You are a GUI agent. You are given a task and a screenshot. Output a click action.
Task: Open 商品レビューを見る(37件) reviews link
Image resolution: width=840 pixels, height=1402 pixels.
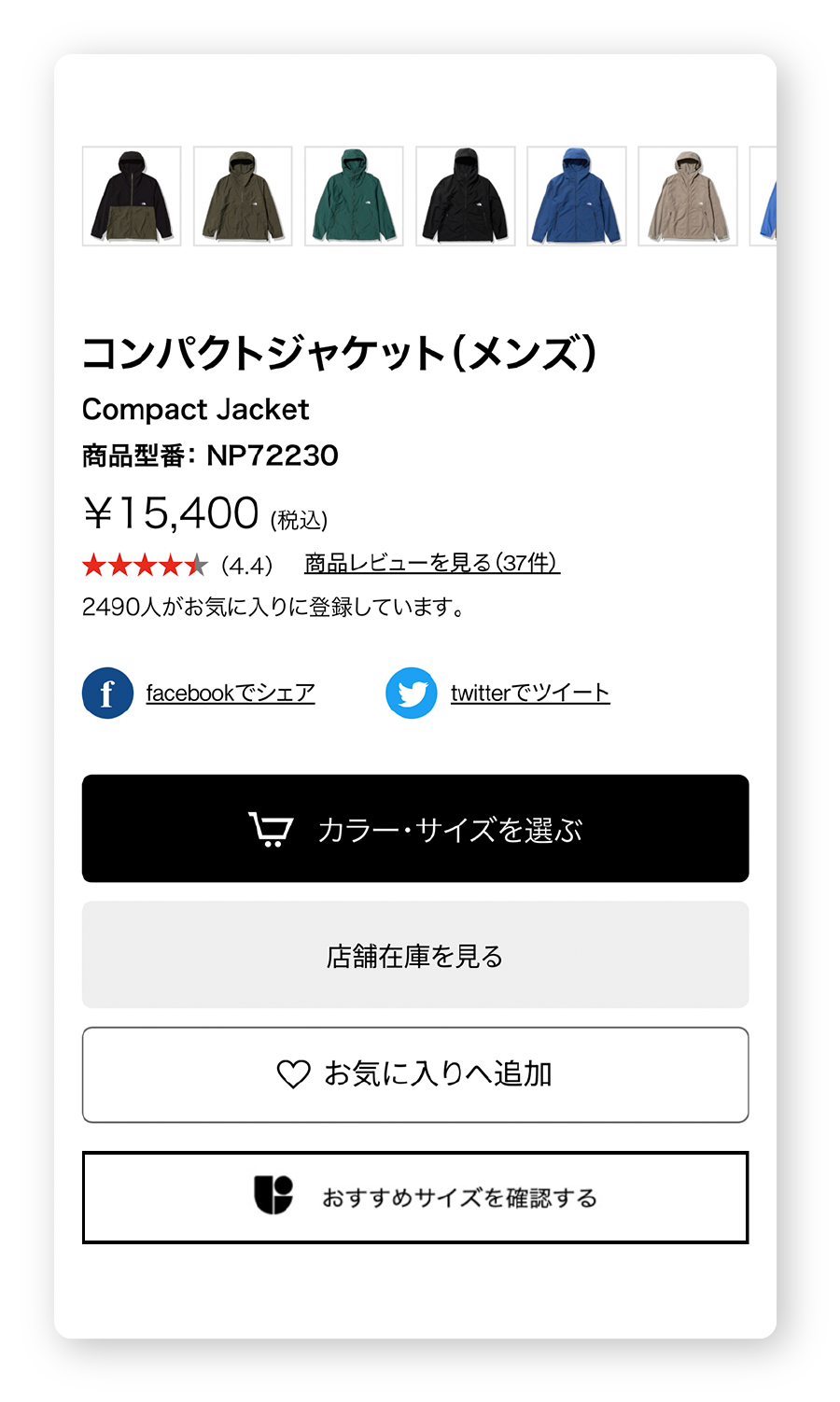click(x=431, y=563)
